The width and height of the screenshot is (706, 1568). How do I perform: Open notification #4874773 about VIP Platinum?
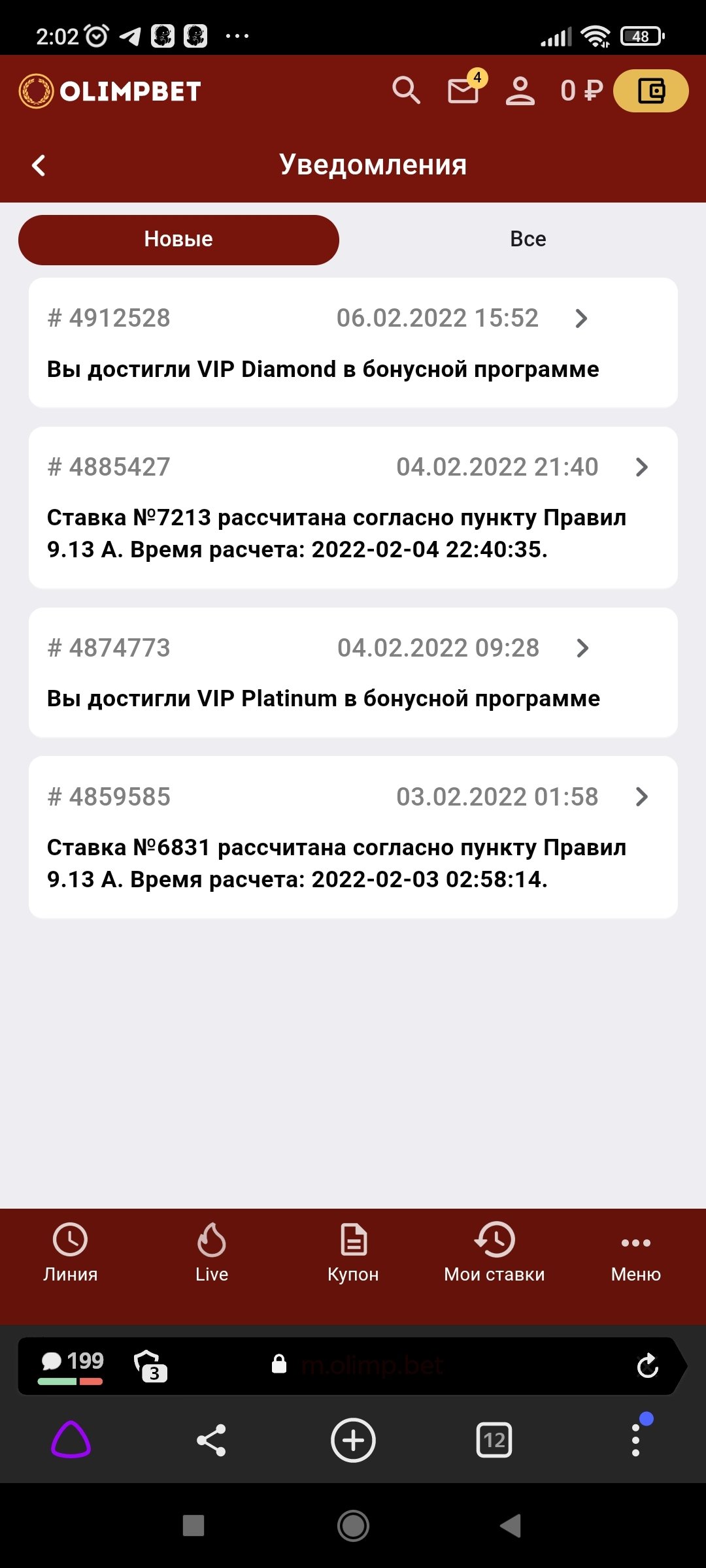353,672
